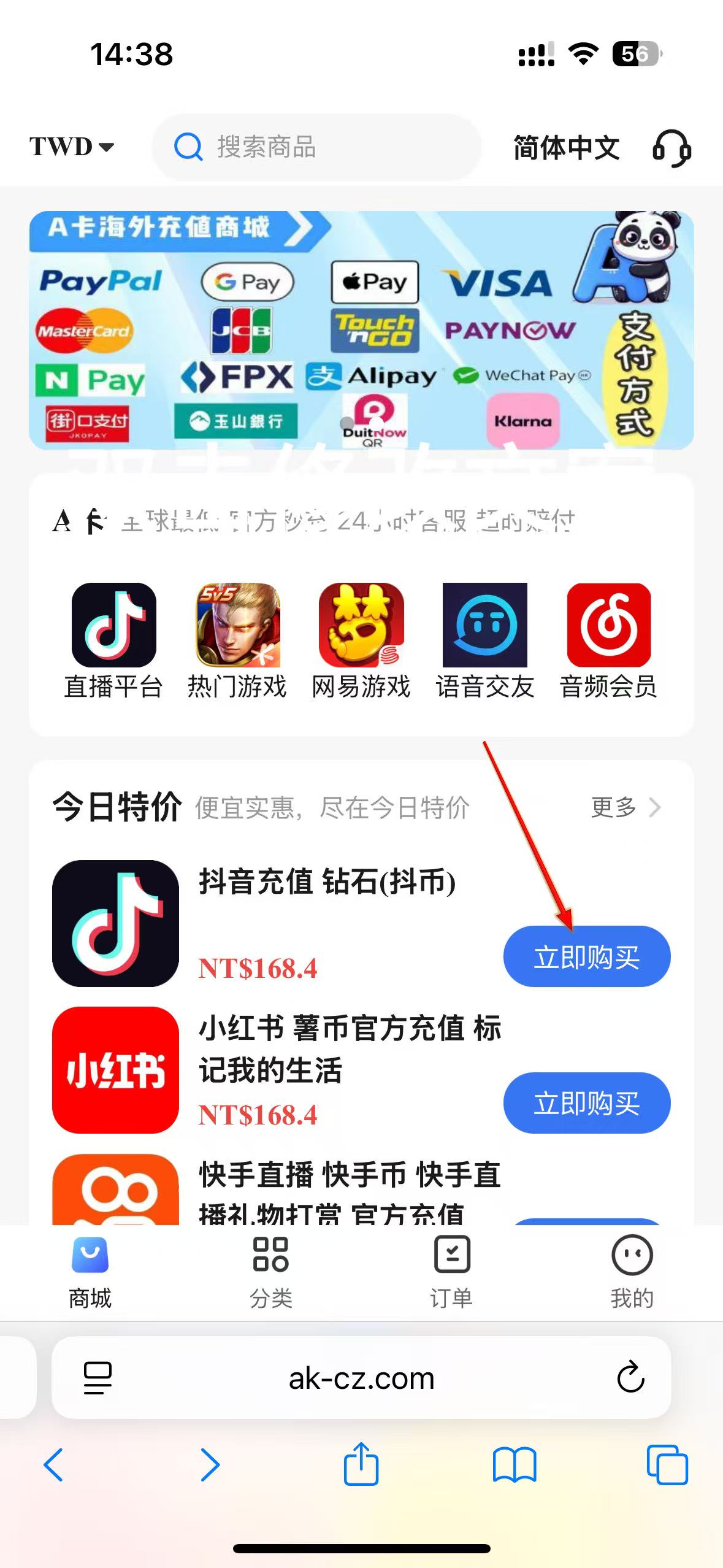Screen dimensions: 723x1568
Task: Open the 网易游戏 category
Action: point(361,640)
